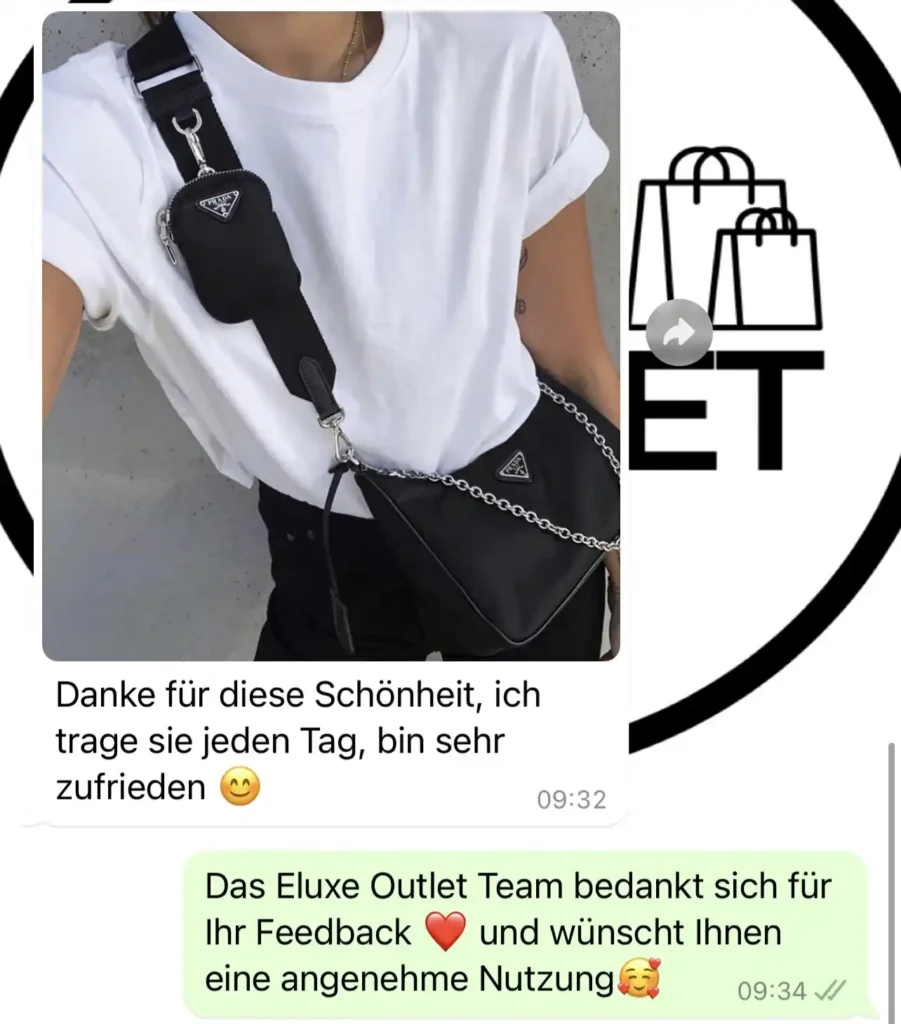Image resolution: width=901 pixels, height=1024 pixels.
Task: Forward the photo message with the arrow icon
Action: [679, 333]
